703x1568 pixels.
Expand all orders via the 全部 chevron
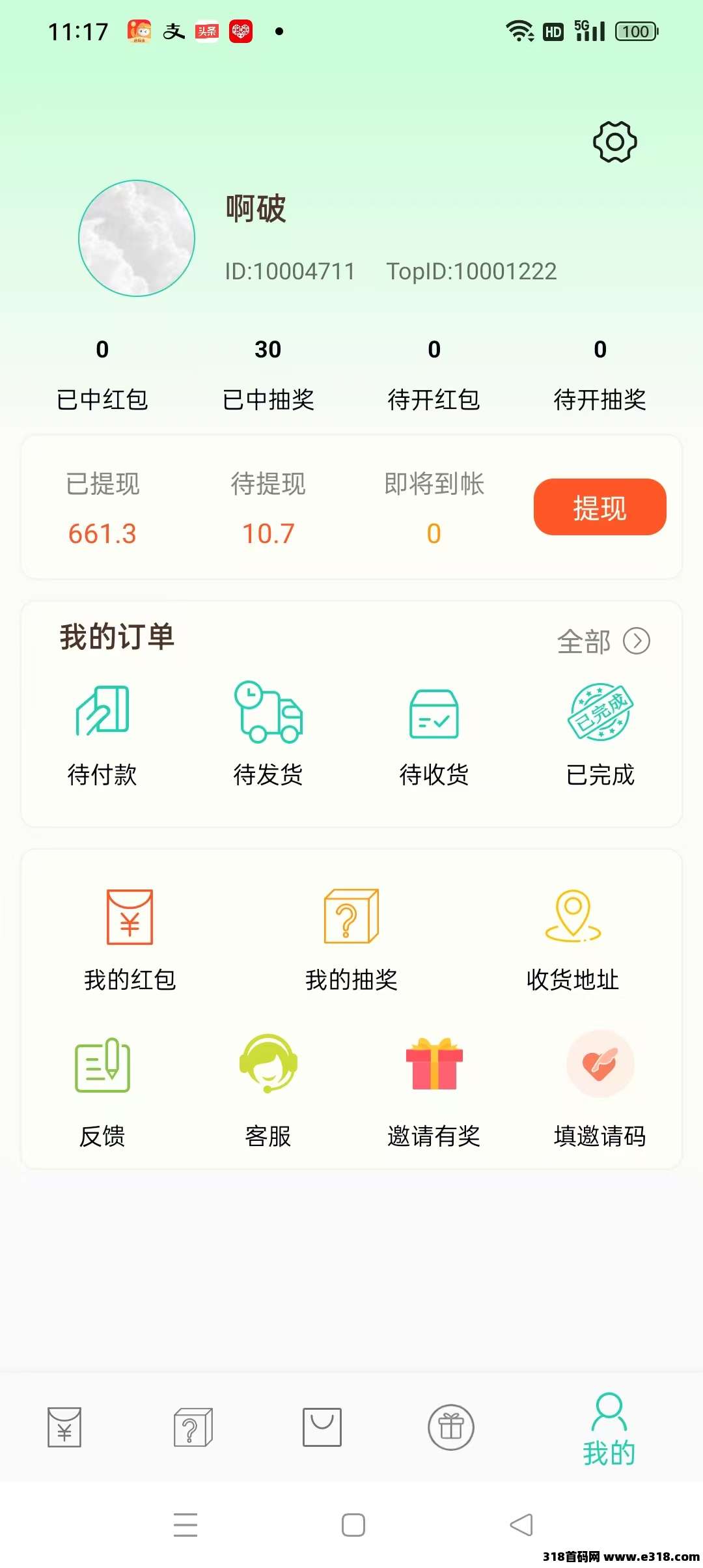pyautogui.click(x=636, y=640)
